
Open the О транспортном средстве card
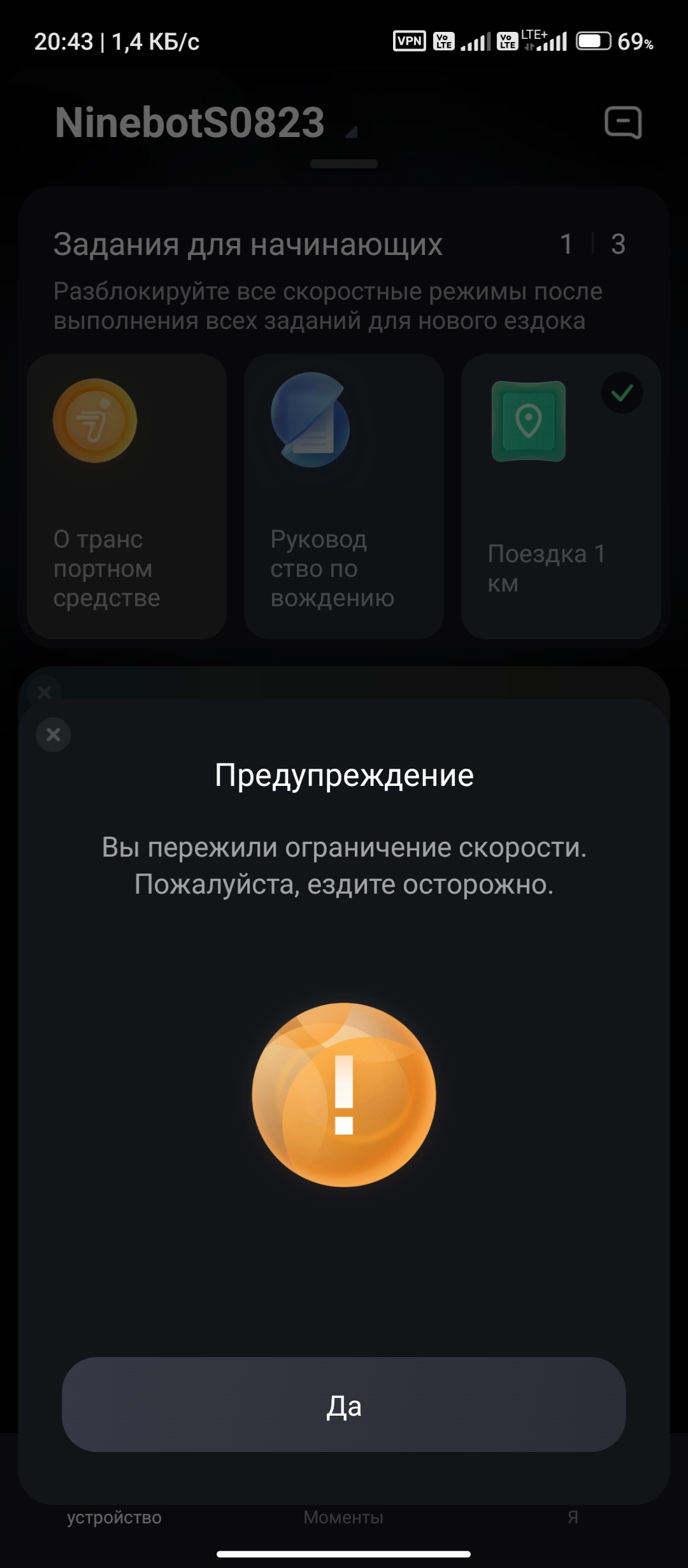coord(127,497)
